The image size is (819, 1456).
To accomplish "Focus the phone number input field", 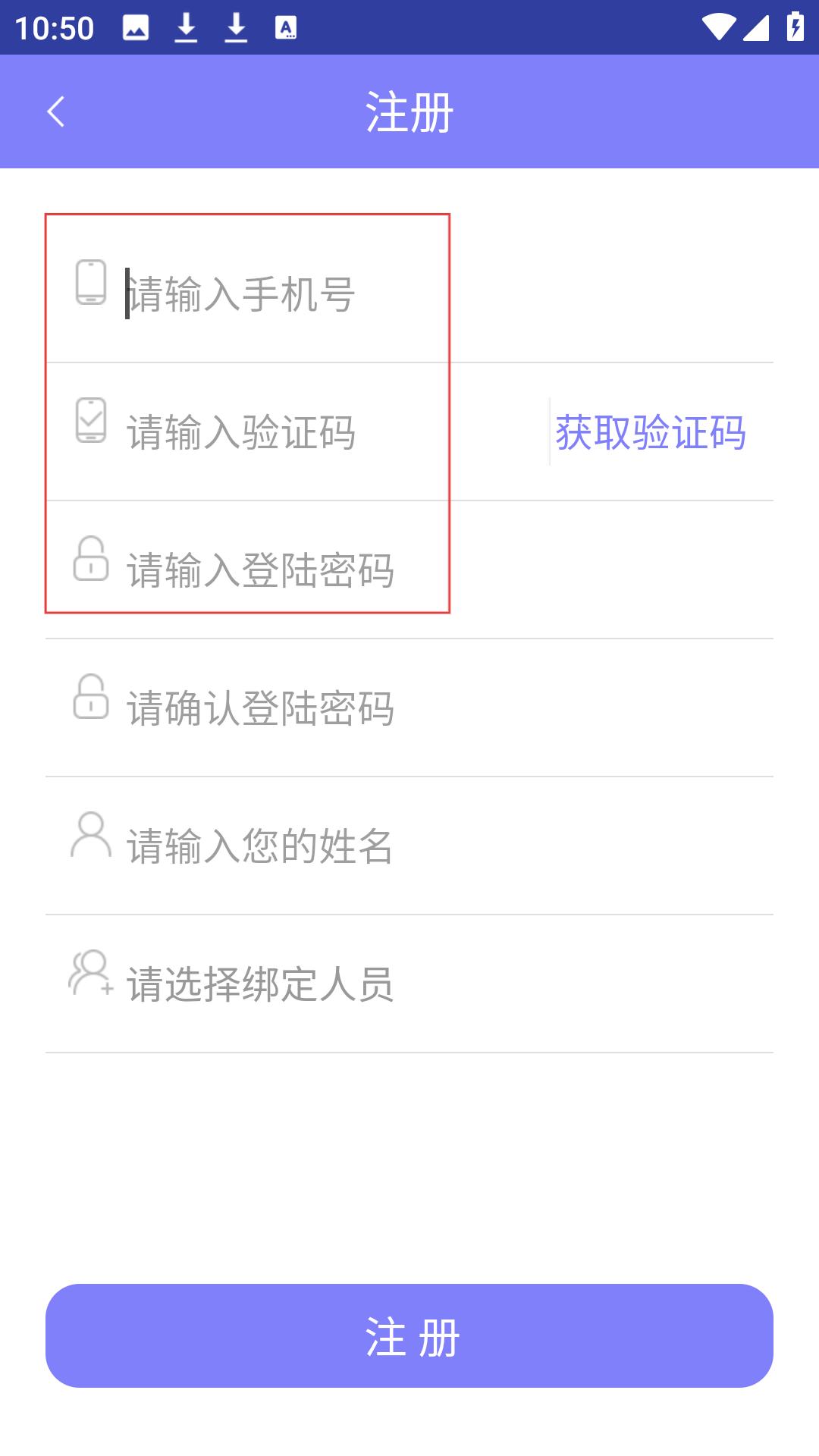I will 447,294.
